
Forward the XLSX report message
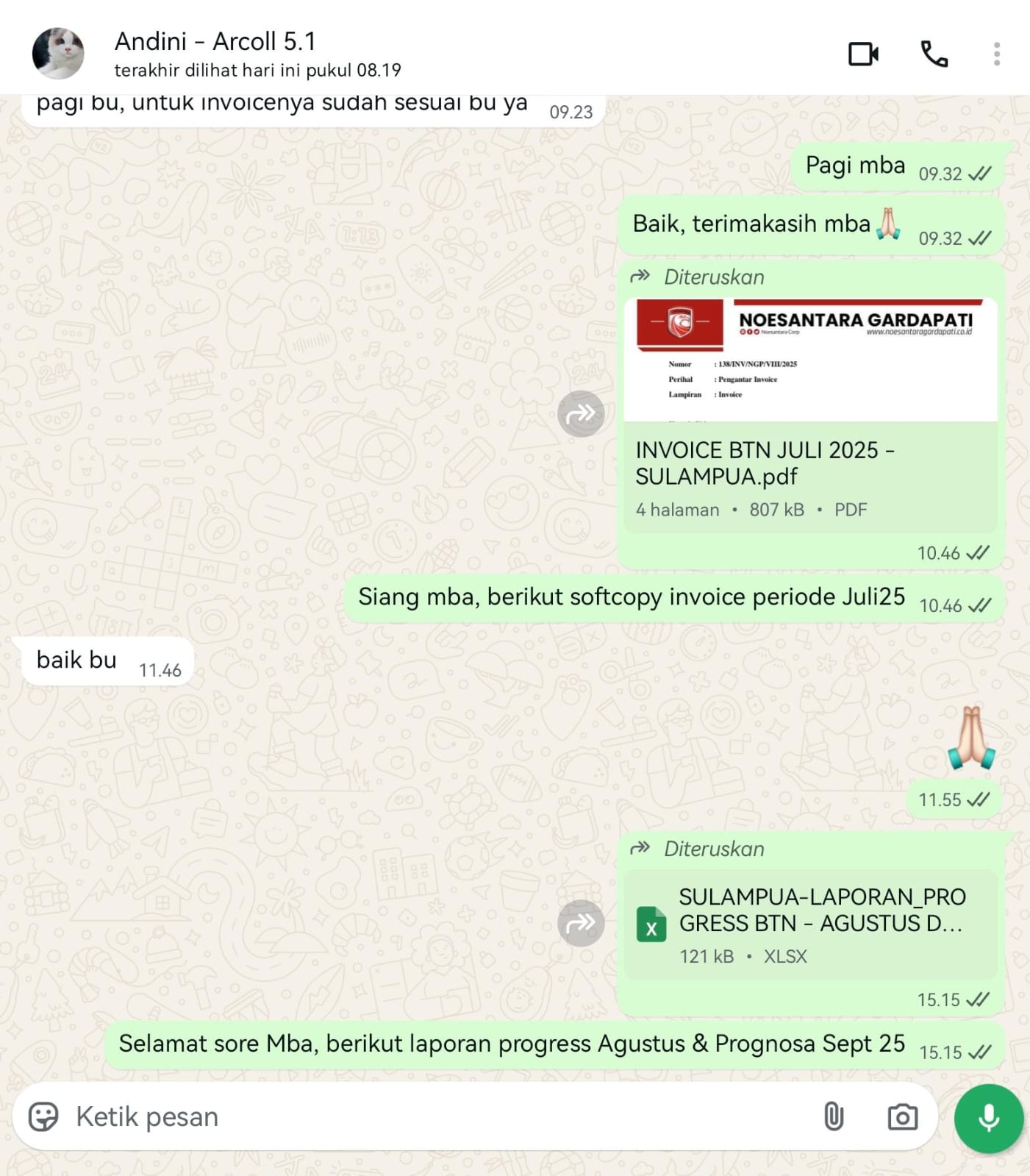coord(581,923)
